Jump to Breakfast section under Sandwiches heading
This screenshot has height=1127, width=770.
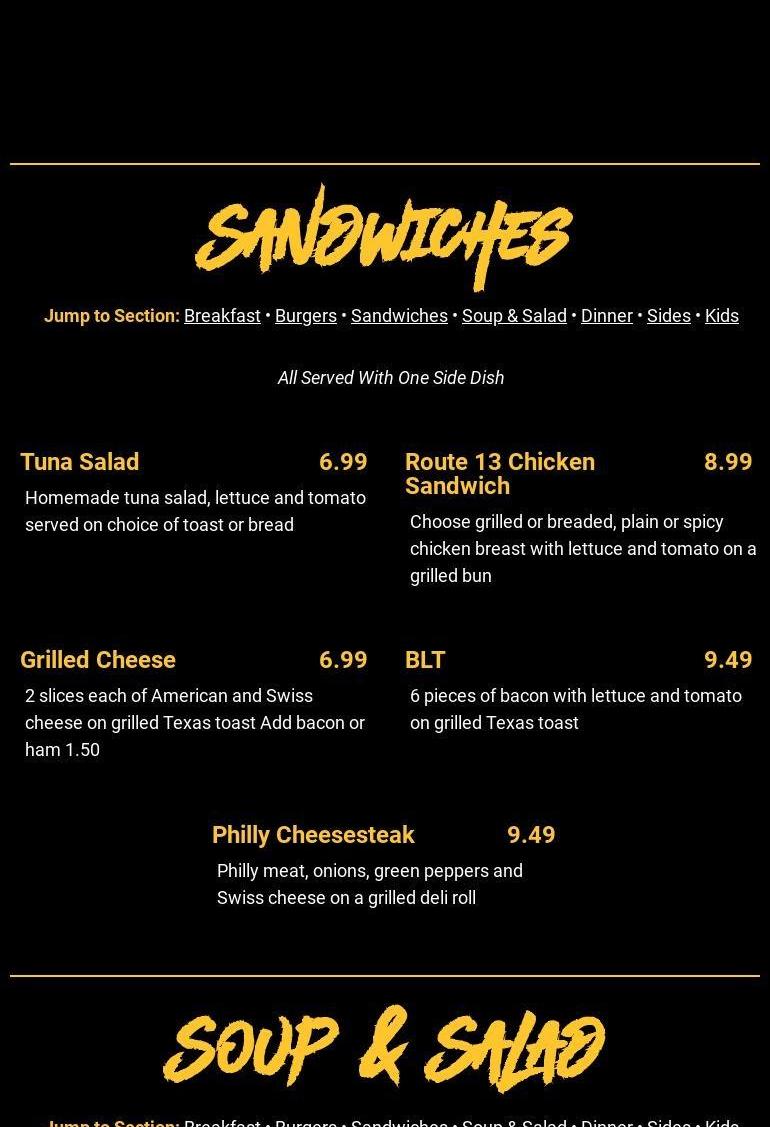click(x=222, y=316)
